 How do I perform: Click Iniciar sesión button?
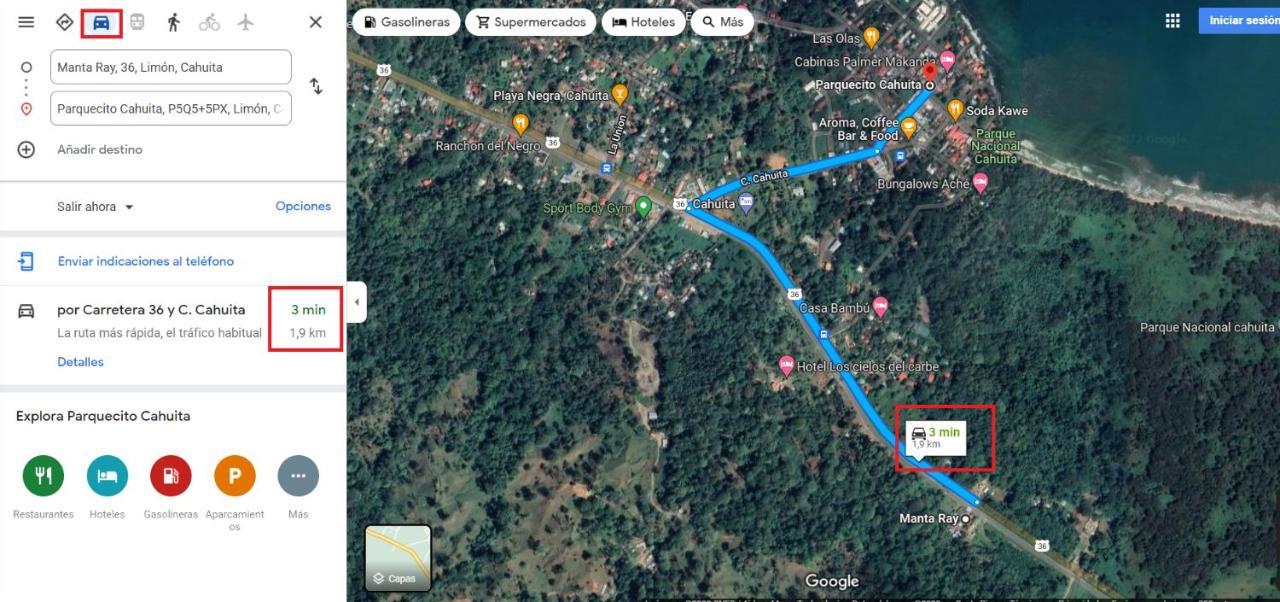pos(1240,20)
